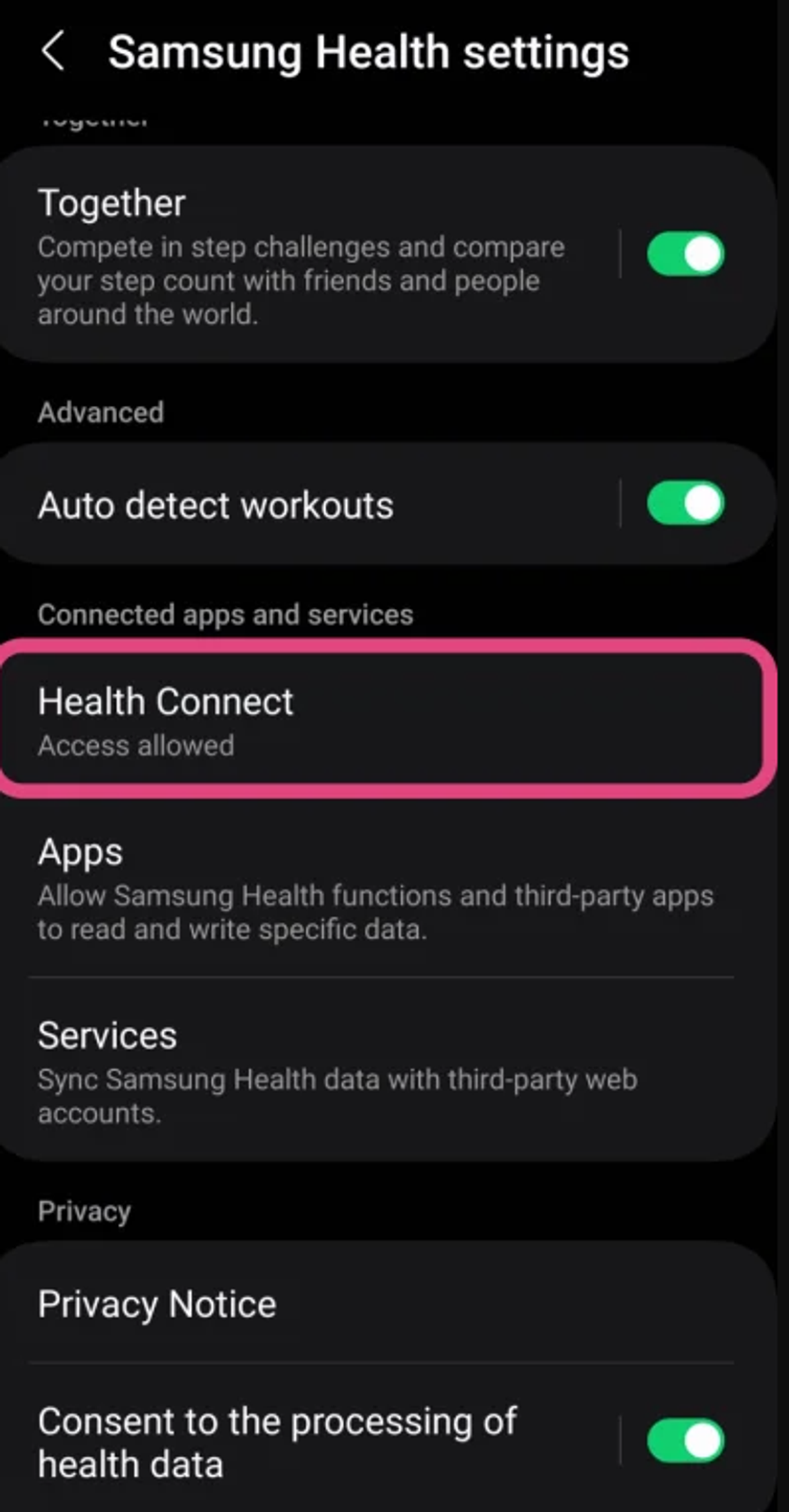Screen dimensions: 789x1512
Task: Toggle consent to health data processing
Action: coord(685,1440)
